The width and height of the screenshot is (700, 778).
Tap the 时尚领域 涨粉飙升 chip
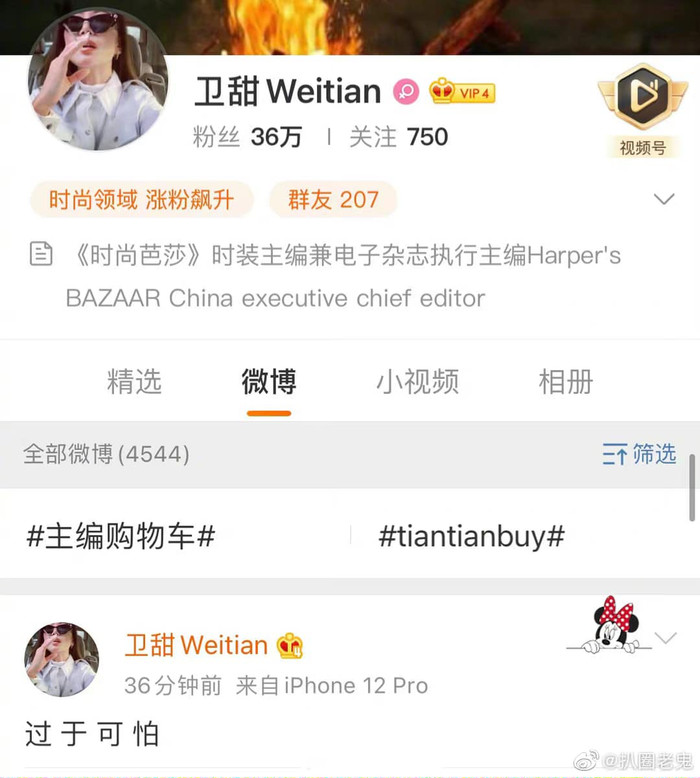pos(141,200)
